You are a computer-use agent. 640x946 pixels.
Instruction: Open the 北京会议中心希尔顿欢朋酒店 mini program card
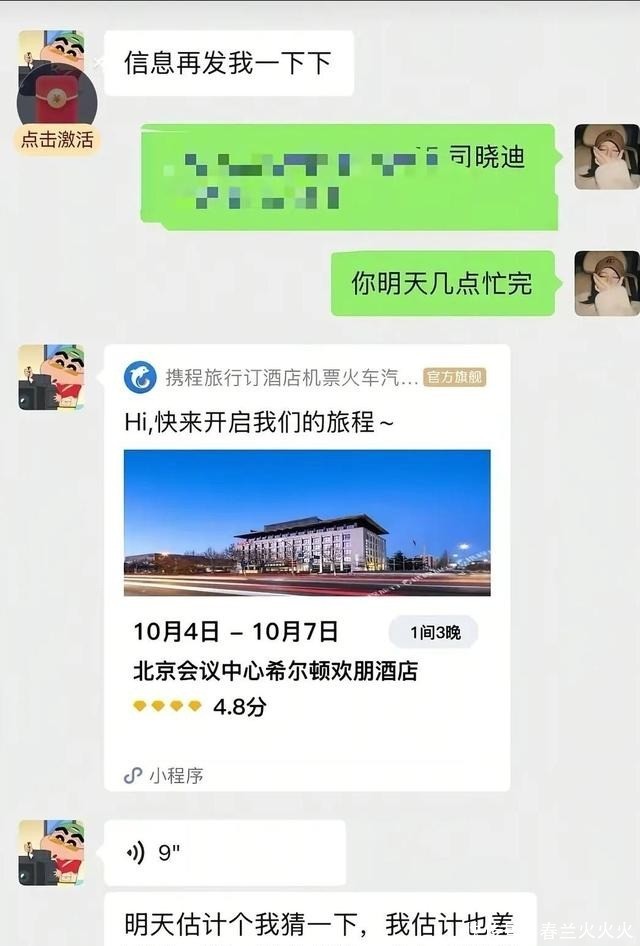[x=306, y=568]
